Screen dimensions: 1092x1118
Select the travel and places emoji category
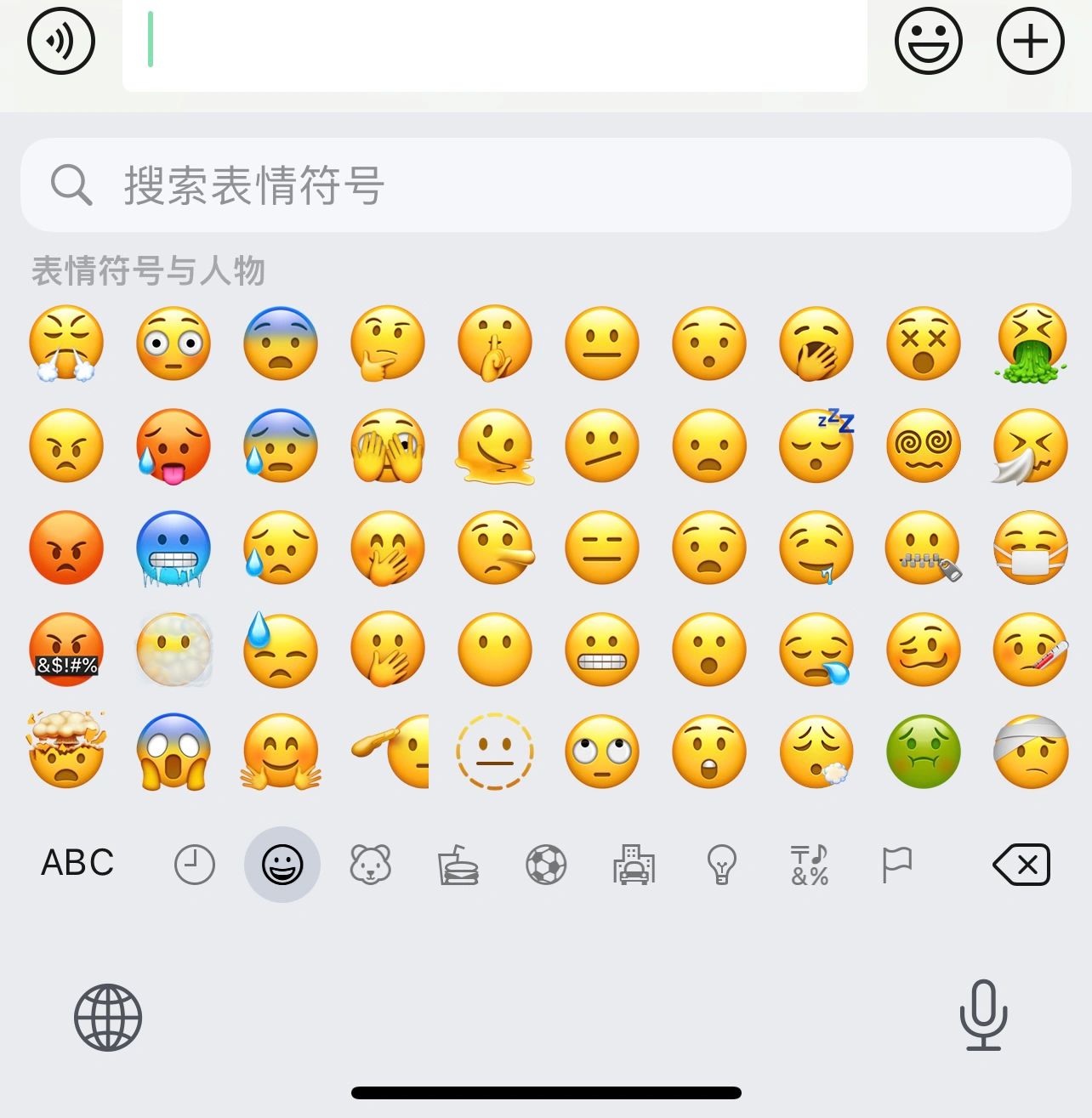click(634, 865)
